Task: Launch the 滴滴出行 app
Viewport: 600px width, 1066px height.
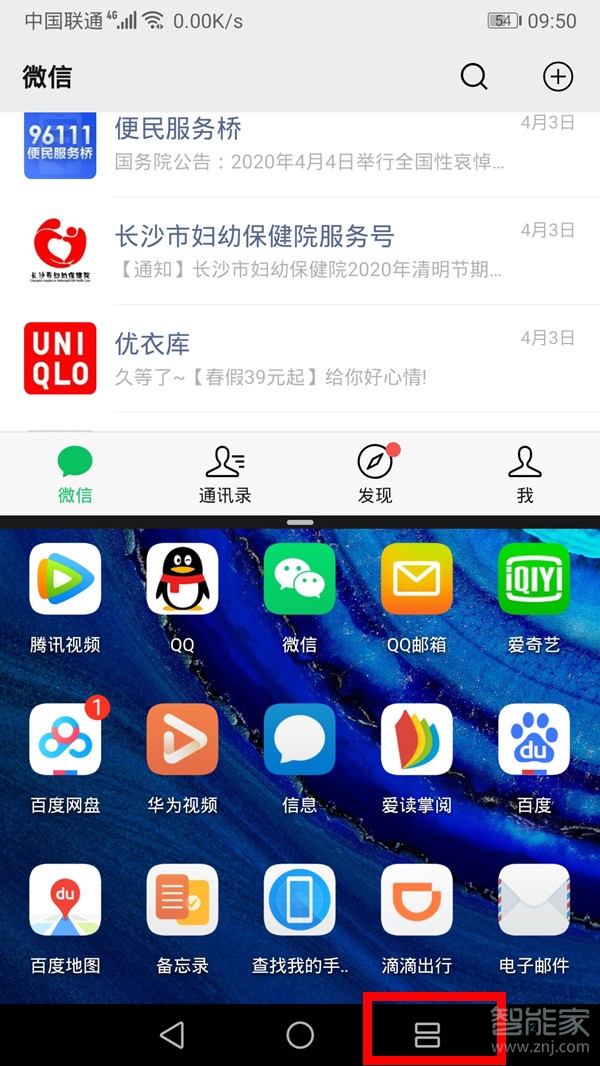Action: (416, 900)
